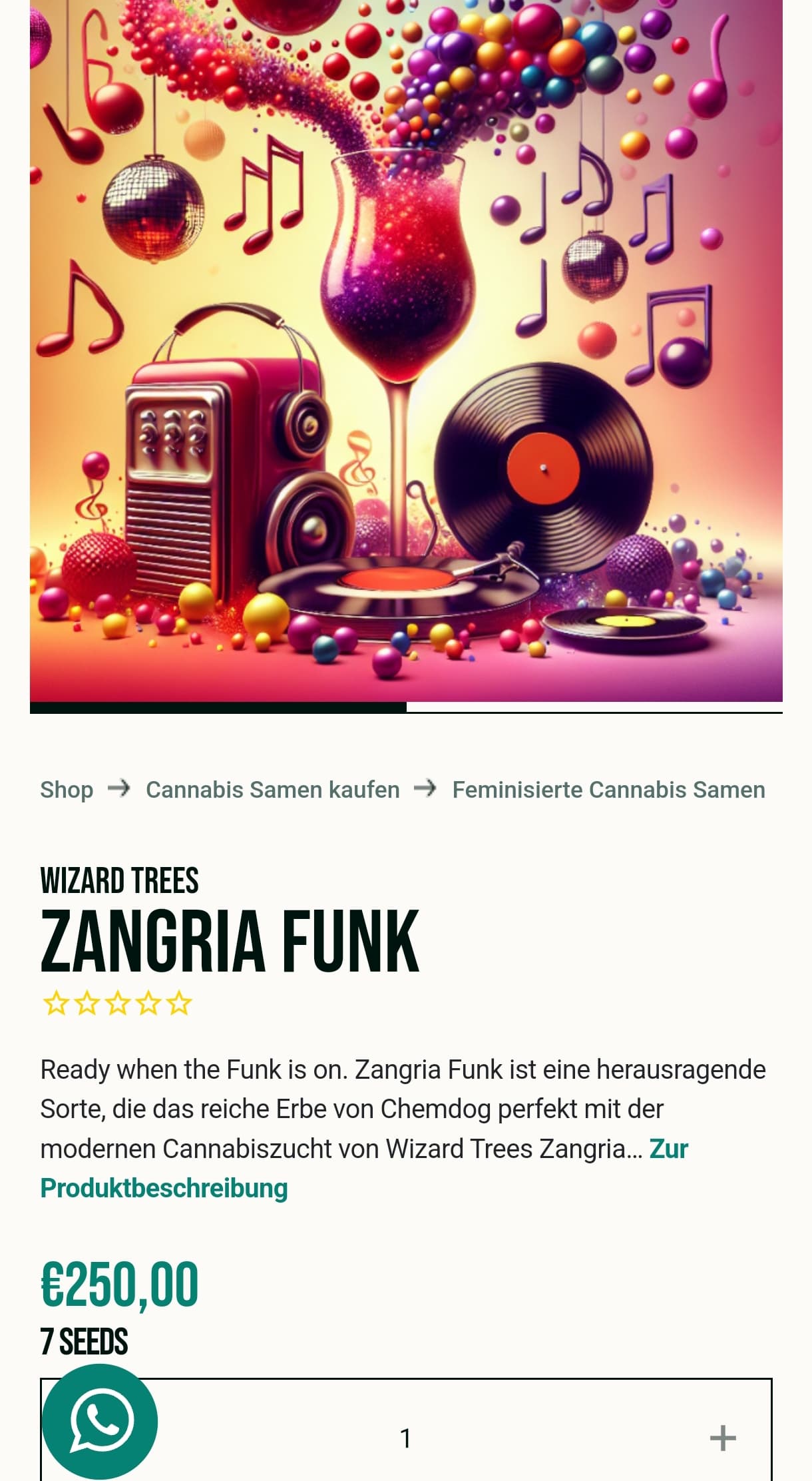The height and width of the screenshot is (1481, 812).
Task: View the Zangria Funk product image
Action: coord(406,350)
